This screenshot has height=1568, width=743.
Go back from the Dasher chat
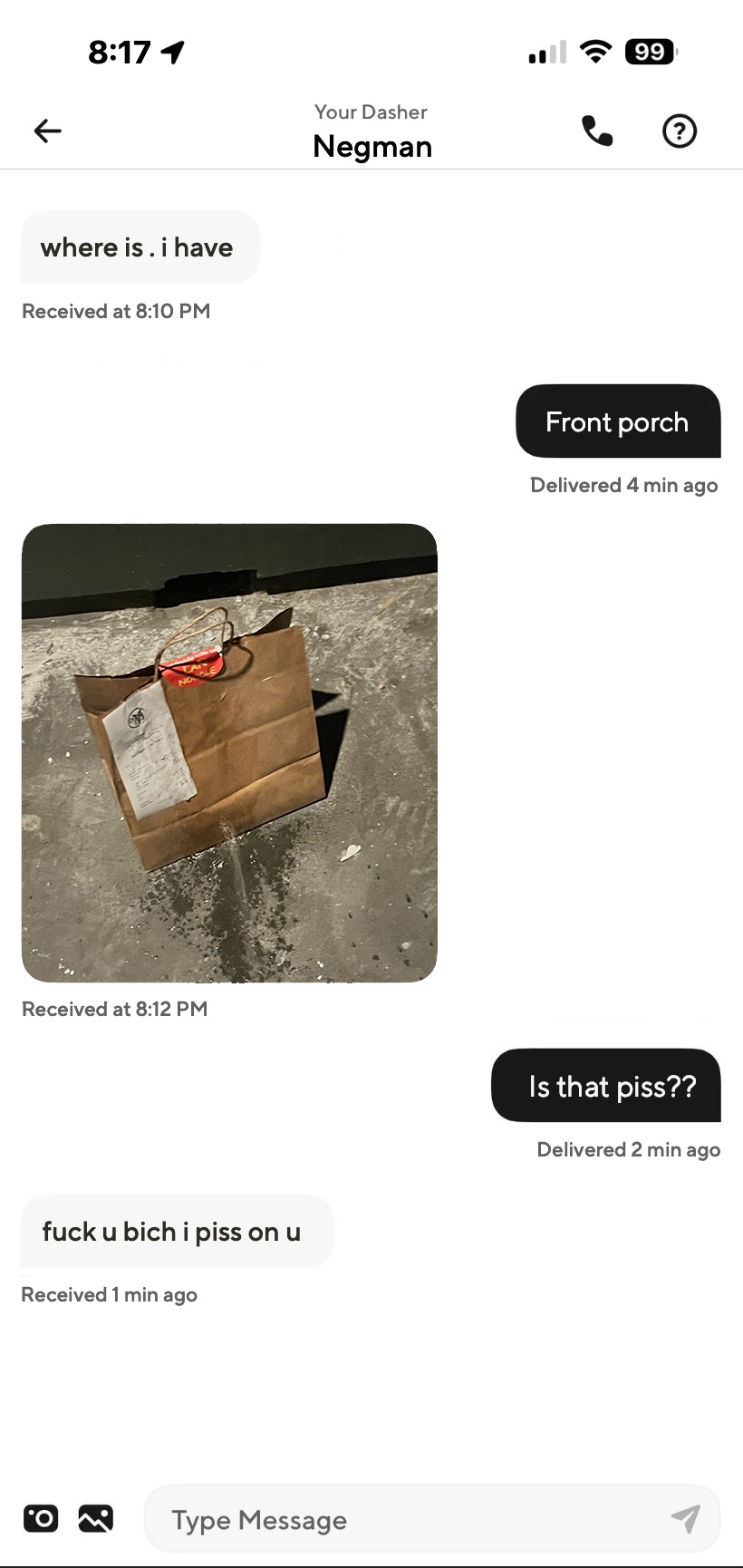tap(47, 131)
